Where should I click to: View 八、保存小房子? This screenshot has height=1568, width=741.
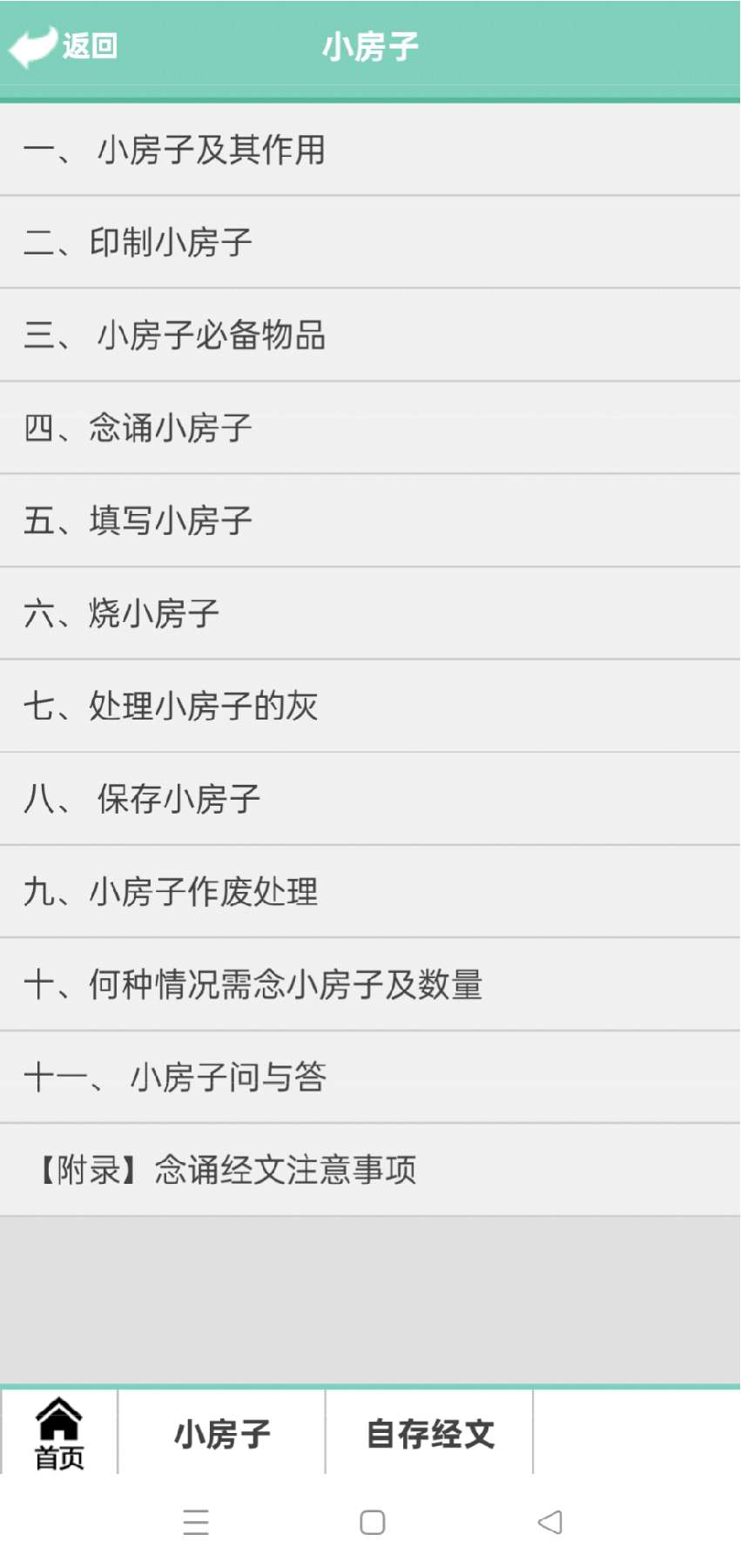click(x=370, y=799)
